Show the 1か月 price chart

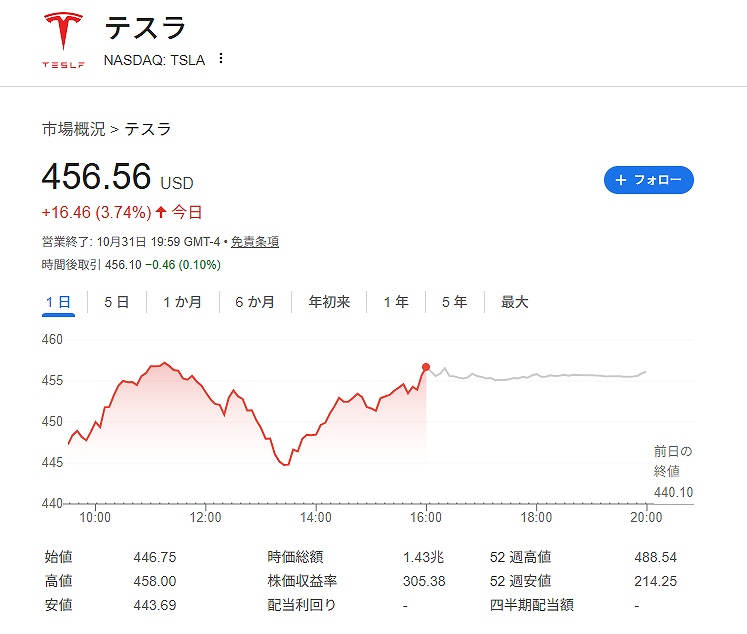(182, 302)
